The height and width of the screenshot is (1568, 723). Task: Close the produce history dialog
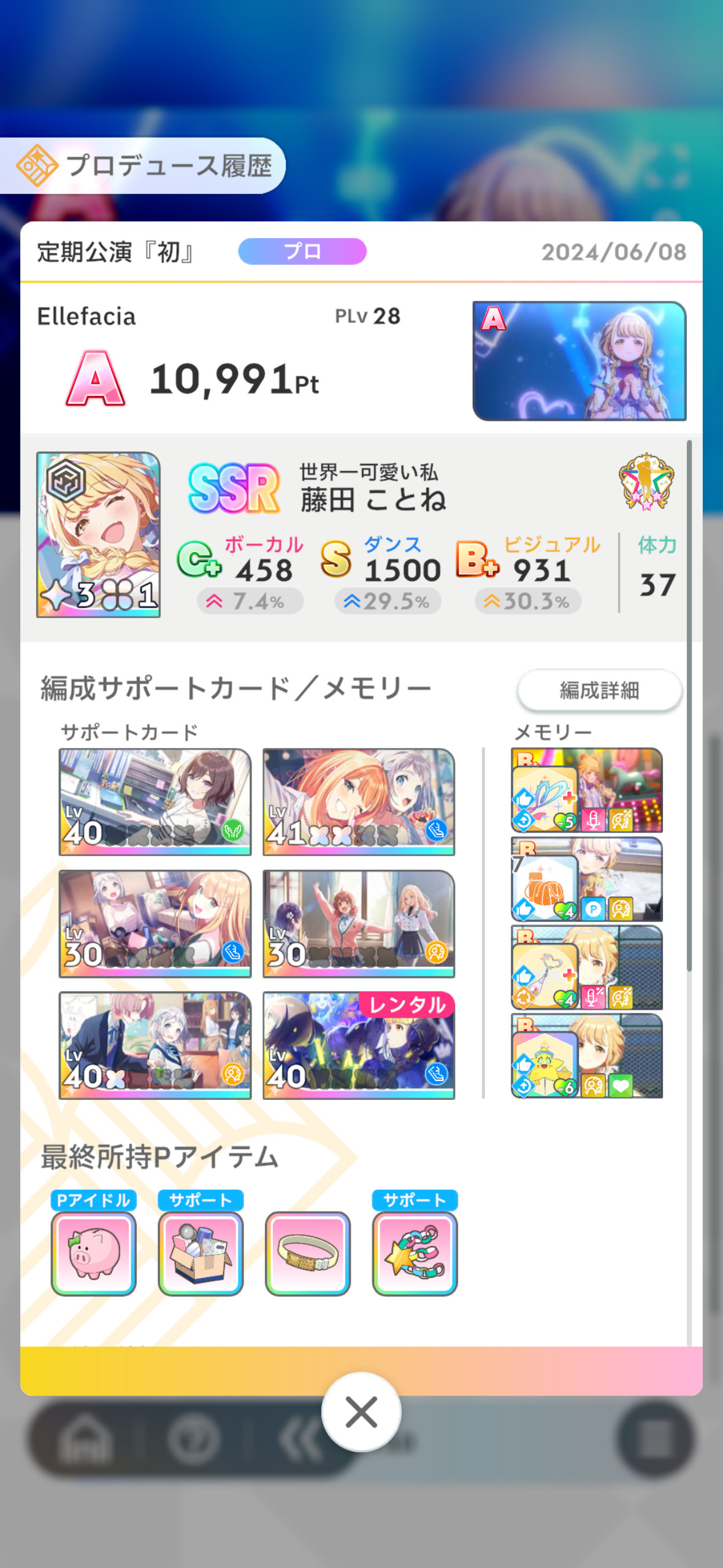coord(361,1412)
